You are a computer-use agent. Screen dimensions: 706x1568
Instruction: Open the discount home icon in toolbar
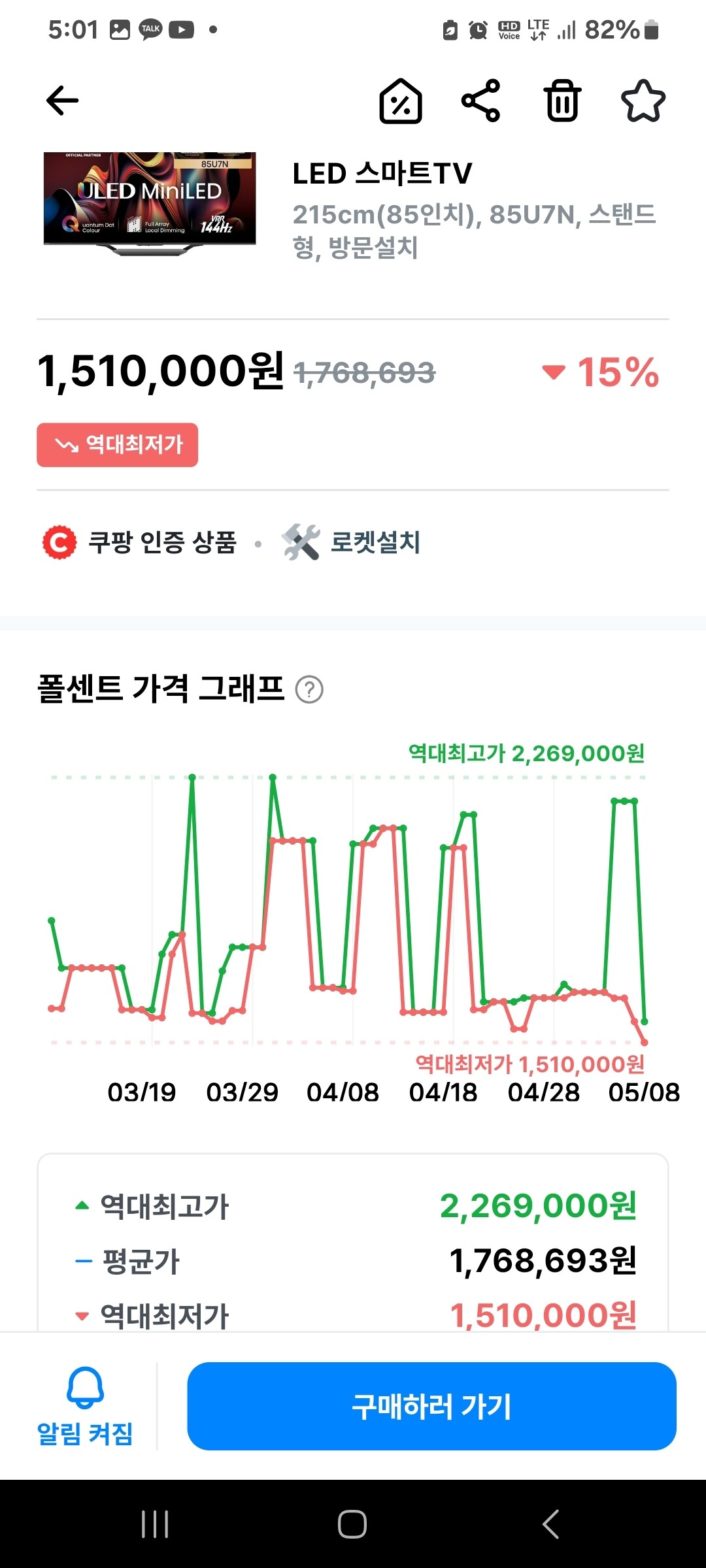point(401,101)
